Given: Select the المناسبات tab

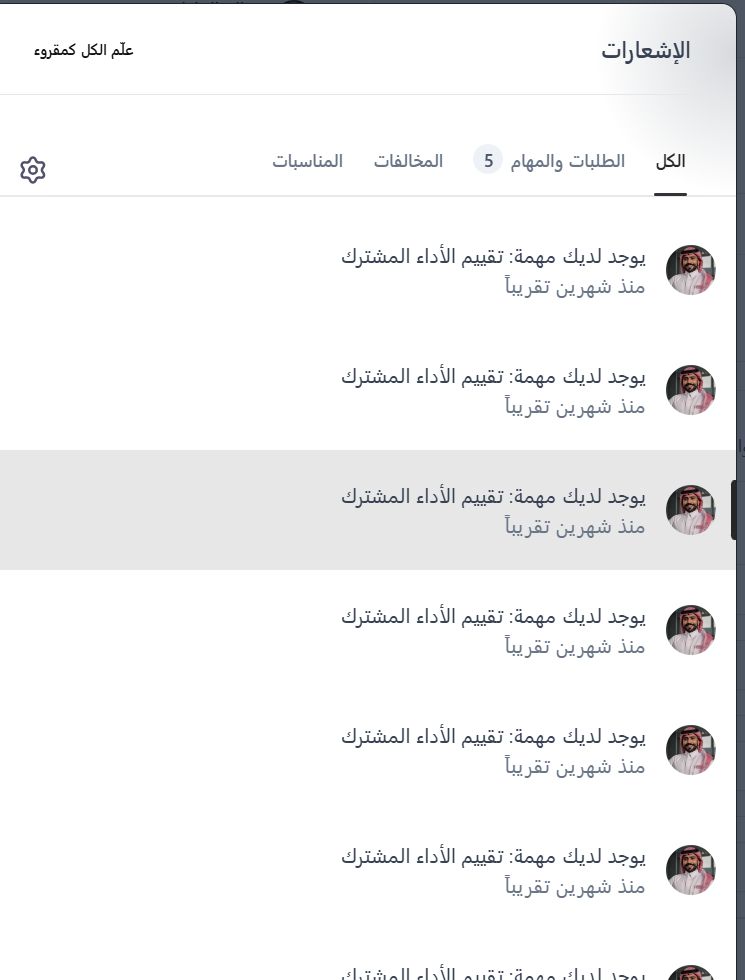Looking at the screenshot, I should pyautogui.click(x=307, y=161).
